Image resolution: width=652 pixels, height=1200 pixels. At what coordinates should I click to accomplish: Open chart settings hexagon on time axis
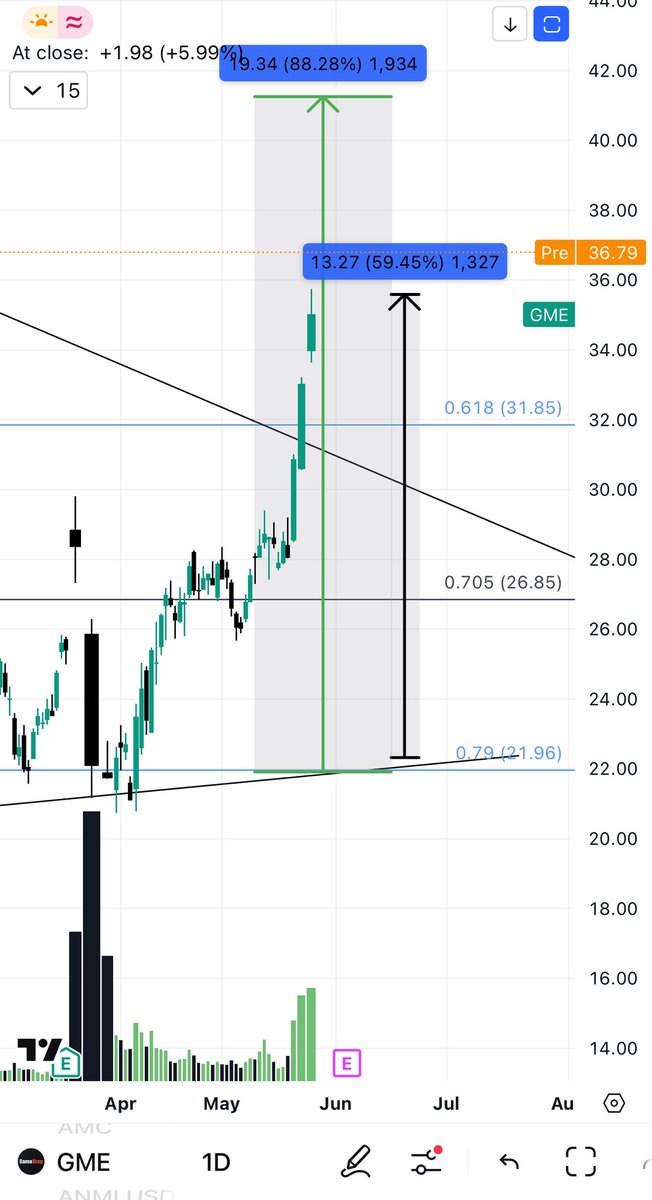(614, 1103)
